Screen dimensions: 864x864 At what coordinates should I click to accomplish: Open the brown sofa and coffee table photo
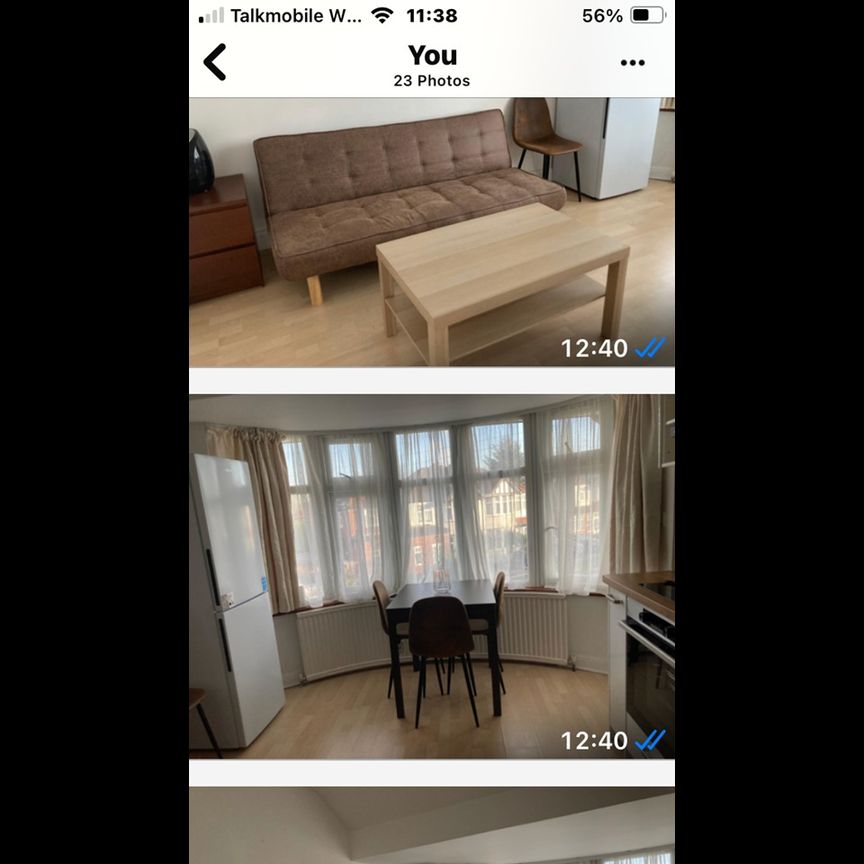[431, 232]
